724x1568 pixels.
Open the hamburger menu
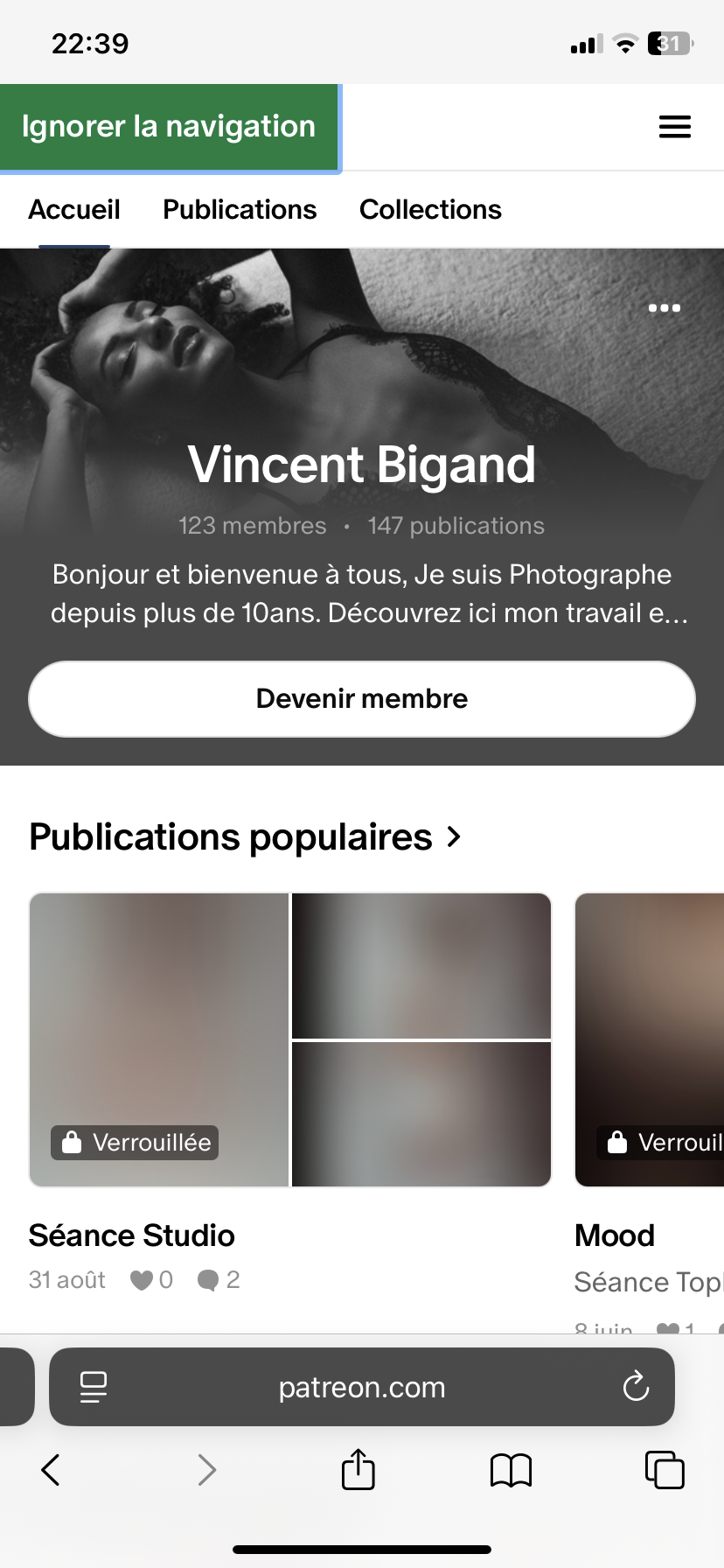point(674,127)
